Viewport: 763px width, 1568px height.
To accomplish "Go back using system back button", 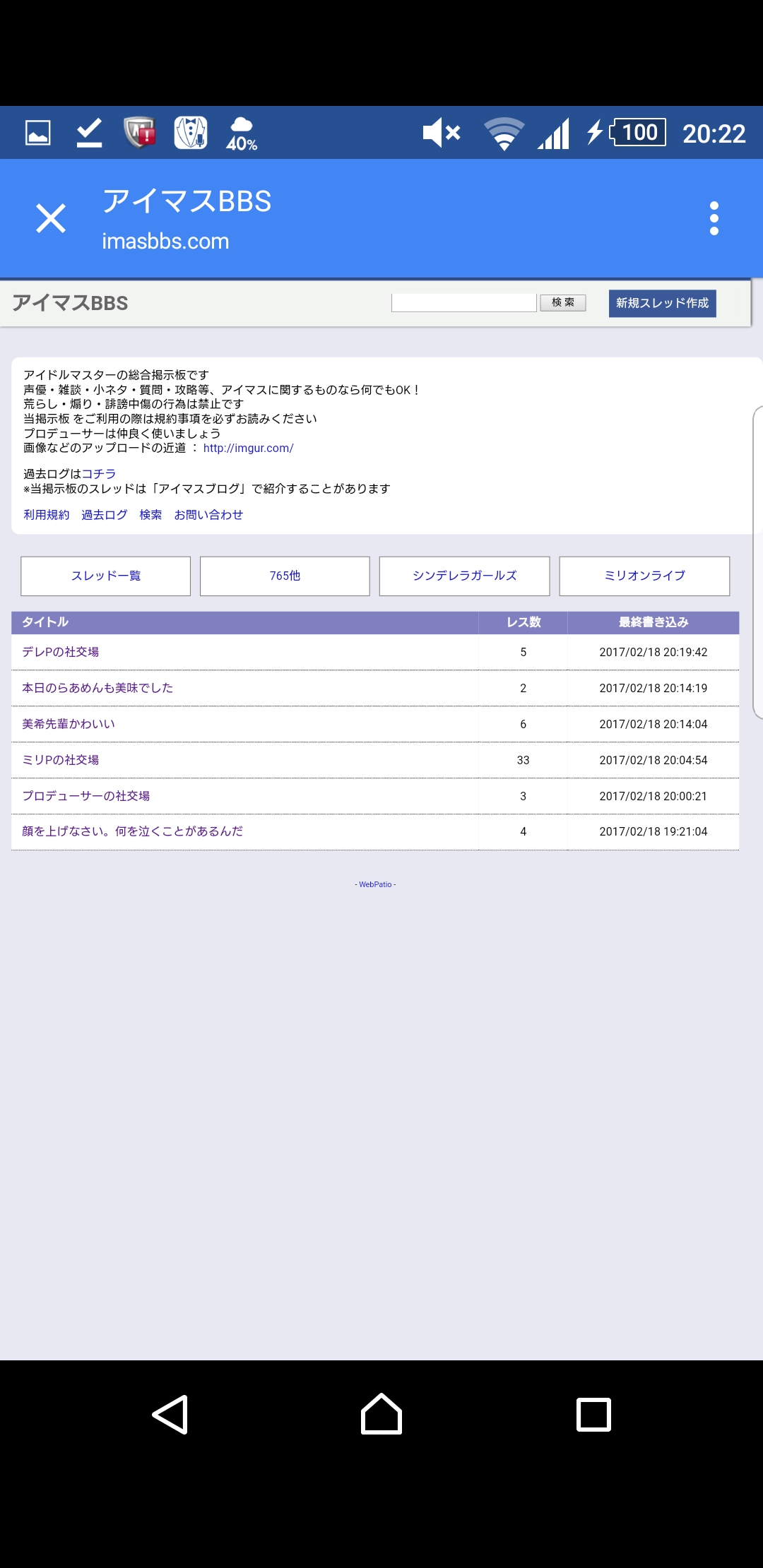I will (x=170, y=1414).
